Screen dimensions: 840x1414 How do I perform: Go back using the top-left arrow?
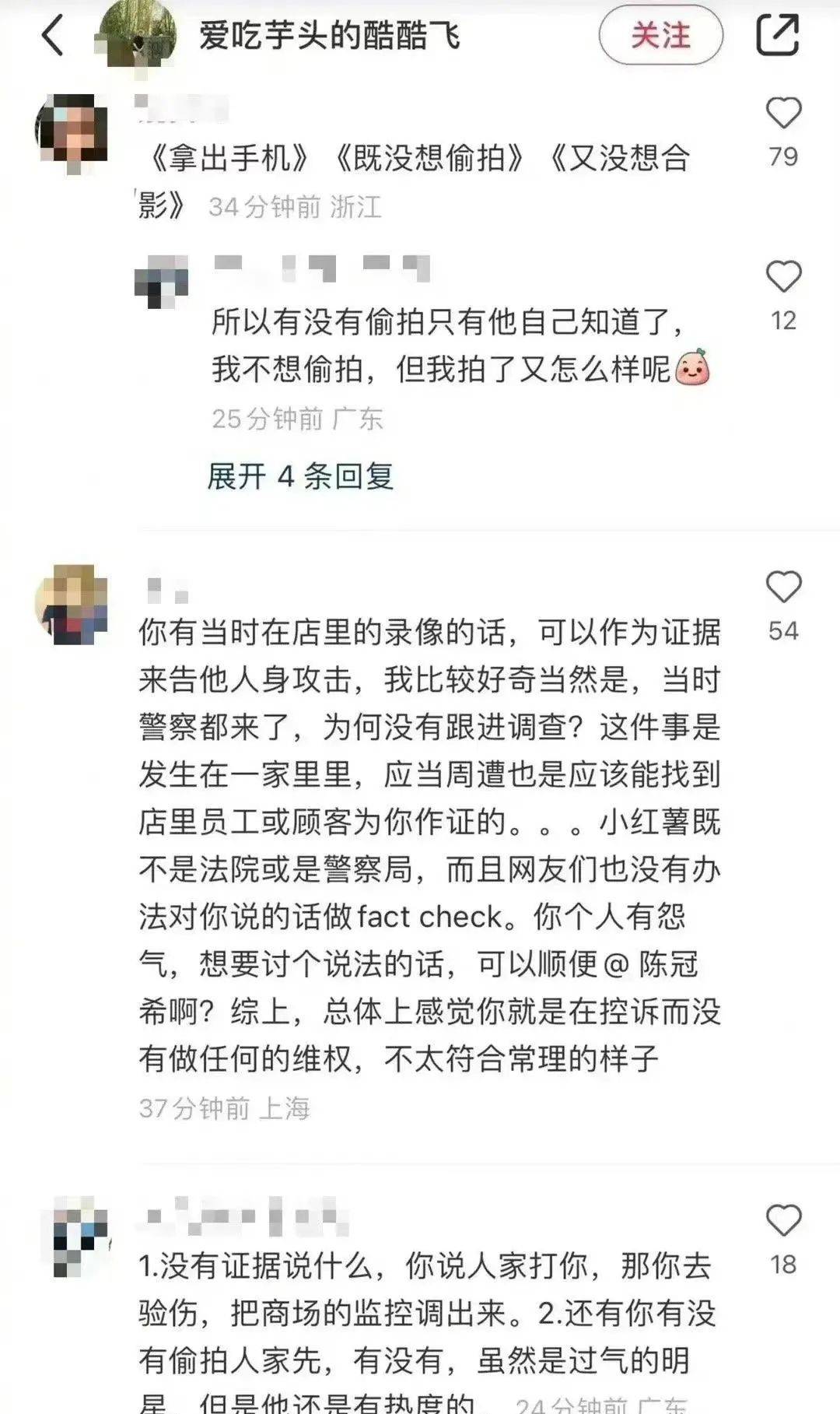point(53,36)
